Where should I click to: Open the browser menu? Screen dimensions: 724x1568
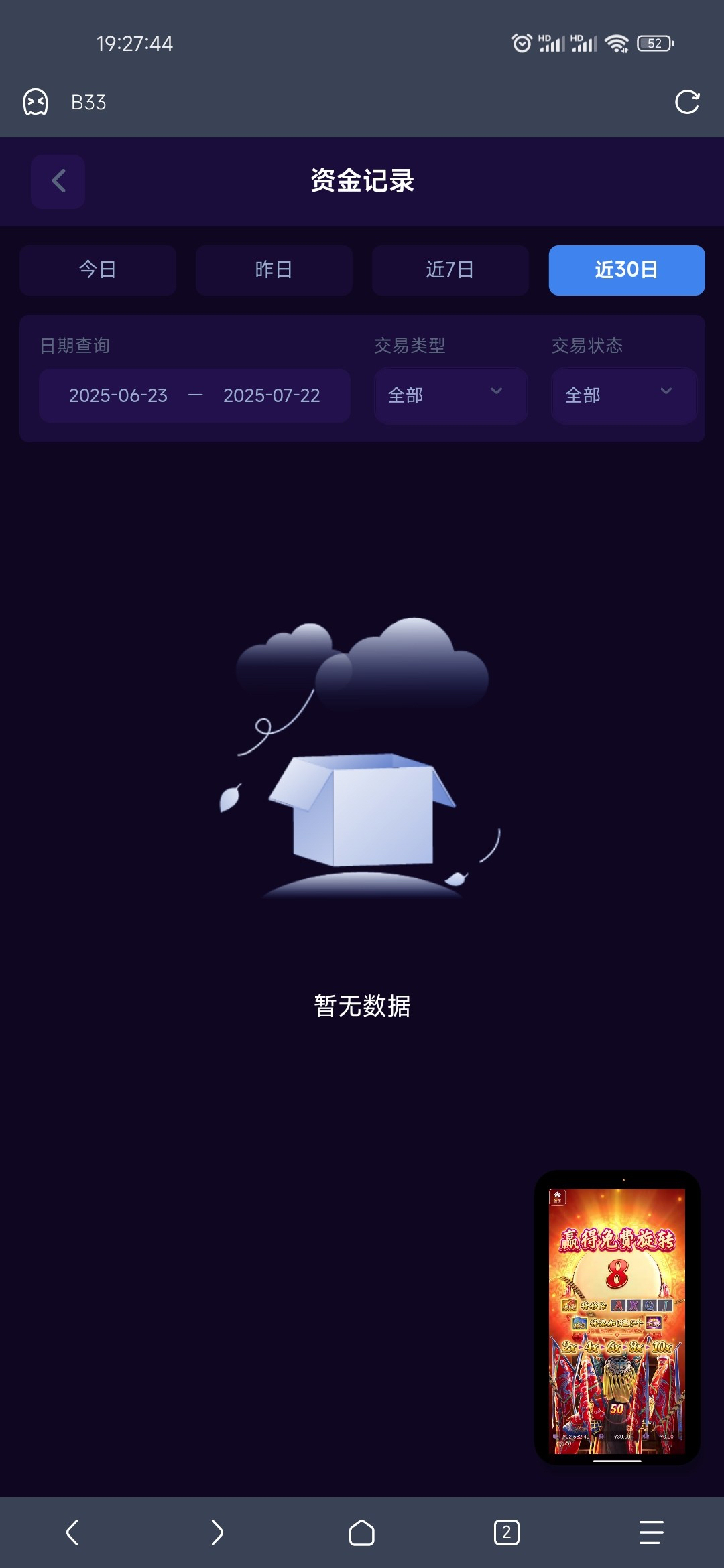(651, 1532)
